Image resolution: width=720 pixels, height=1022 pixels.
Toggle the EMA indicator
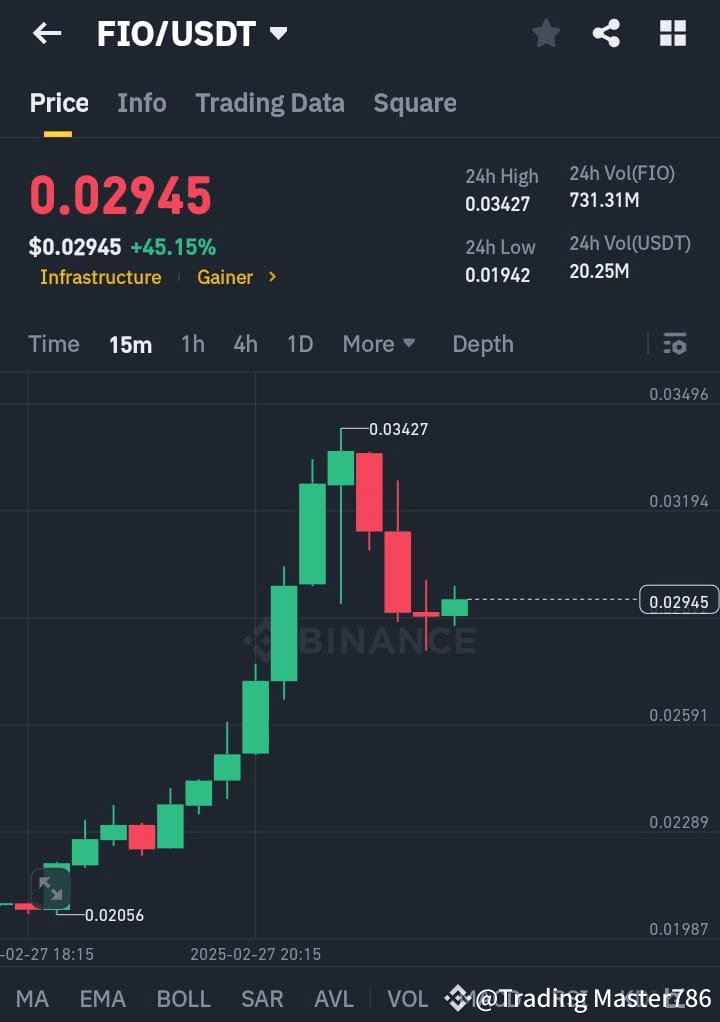(102, 999)
